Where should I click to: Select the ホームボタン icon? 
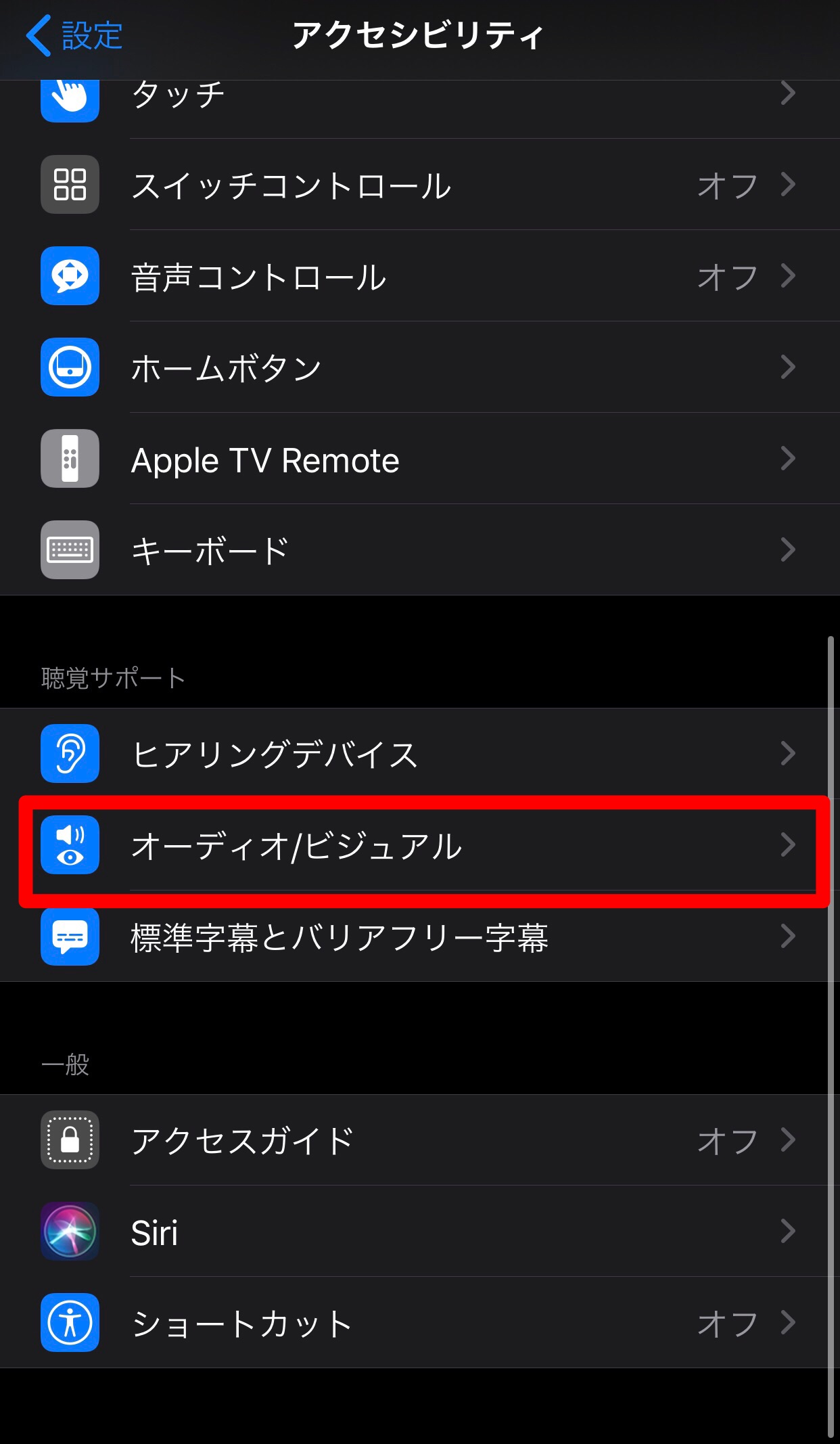[x=70, y=367]
